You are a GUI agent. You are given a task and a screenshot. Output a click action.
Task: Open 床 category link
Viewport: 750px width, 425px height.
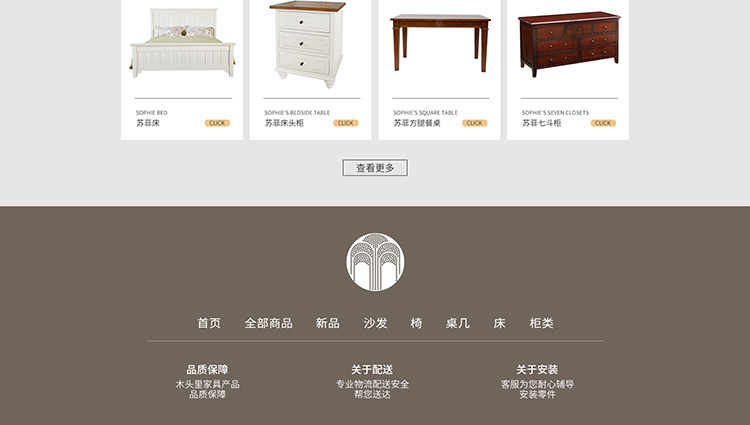[x=499, y=323]
